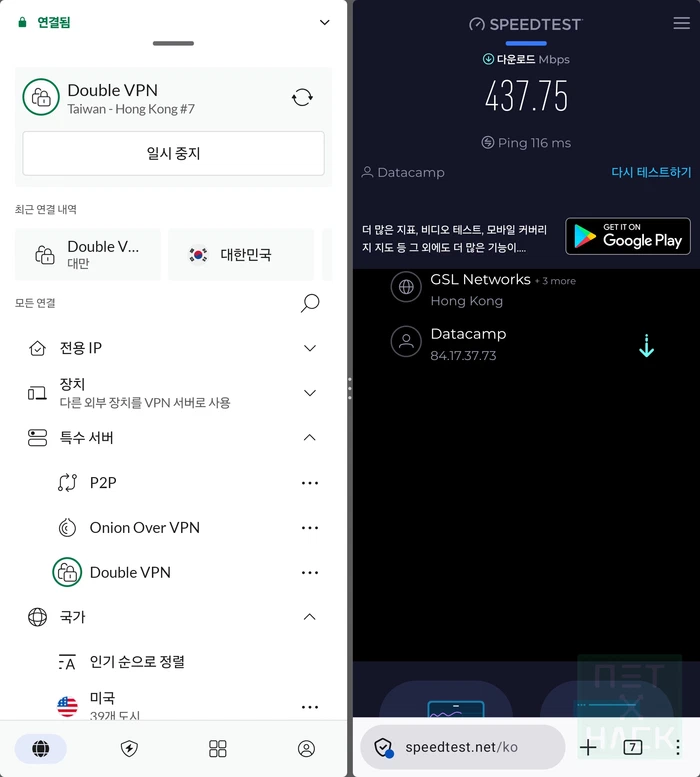This screenshot has width=700, height=777.
Task: Open Google Play download badge
Action: click(x=627, y=237)
